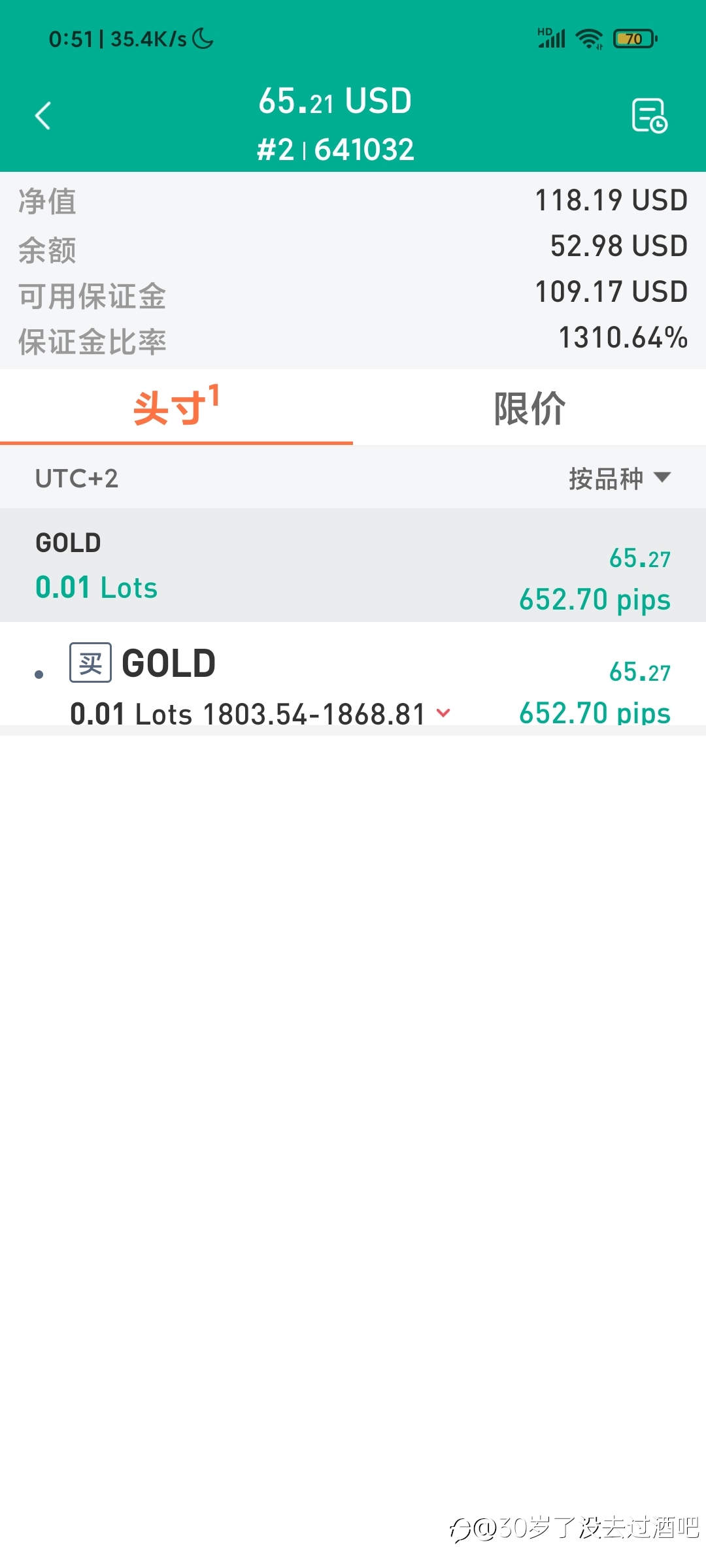Image resolution: width=706 pixels, height=1568 pixels.
Task: Go back using the top-left arrow
Action: click(43, 116)
